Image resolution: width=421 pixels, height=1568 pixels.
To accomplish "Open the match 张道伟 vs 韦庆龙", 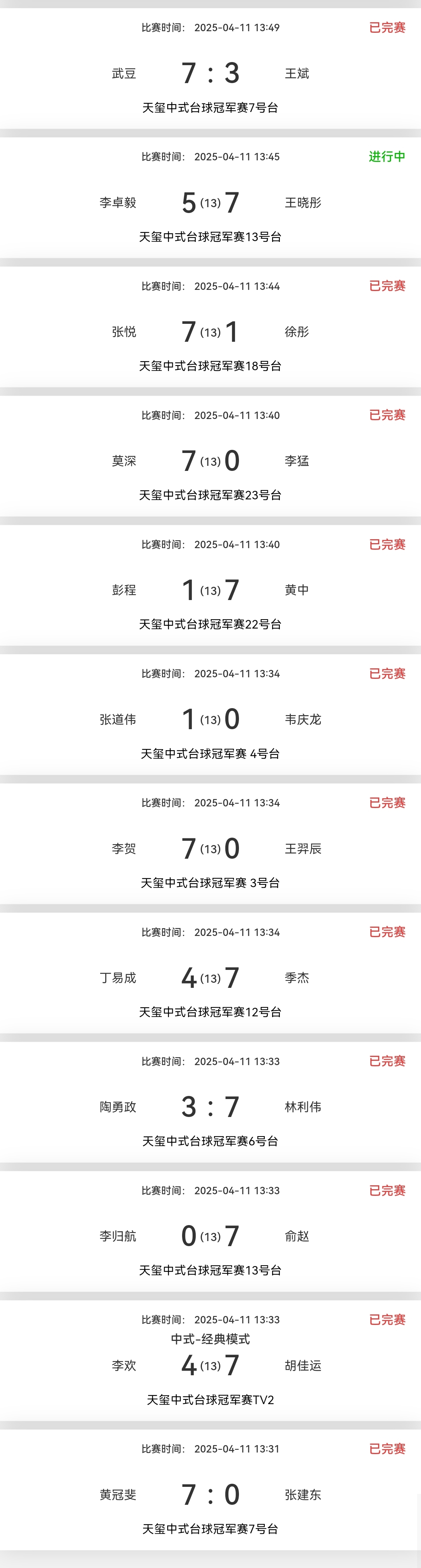I will tap(210, 719).
